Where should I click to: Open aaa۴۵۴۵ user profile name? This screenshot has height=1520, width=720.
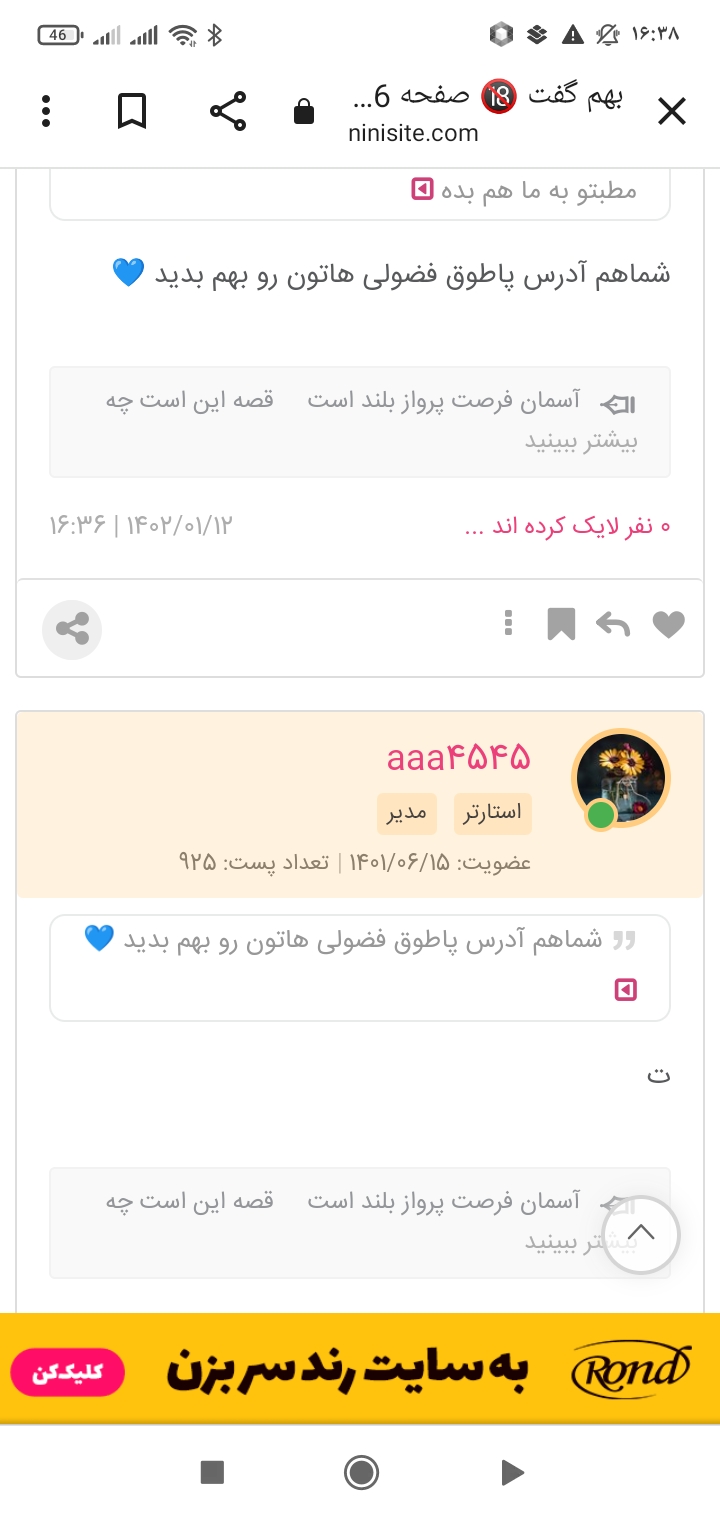click(459, 757)
